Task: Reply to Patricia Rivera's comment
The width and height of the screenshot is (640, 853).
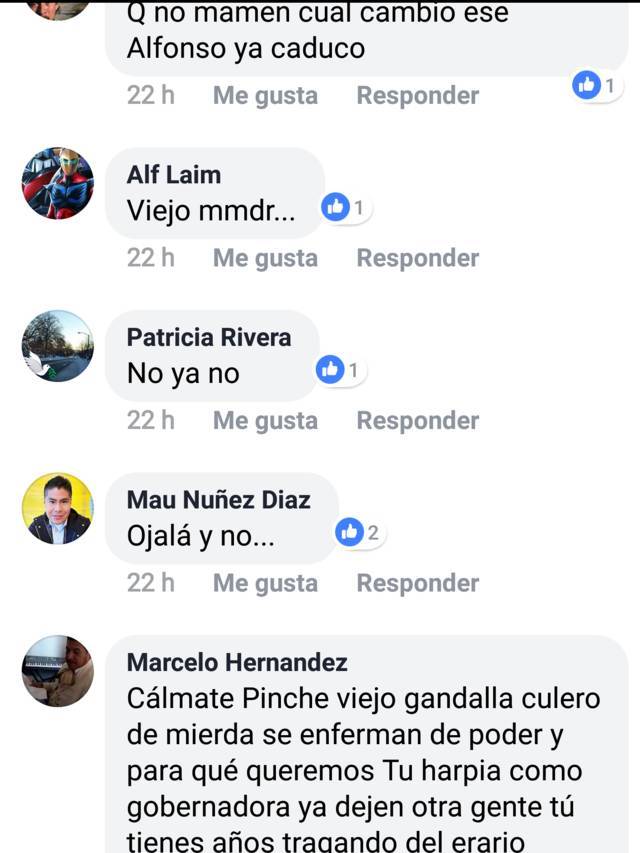Action: [x=417, y=421]
